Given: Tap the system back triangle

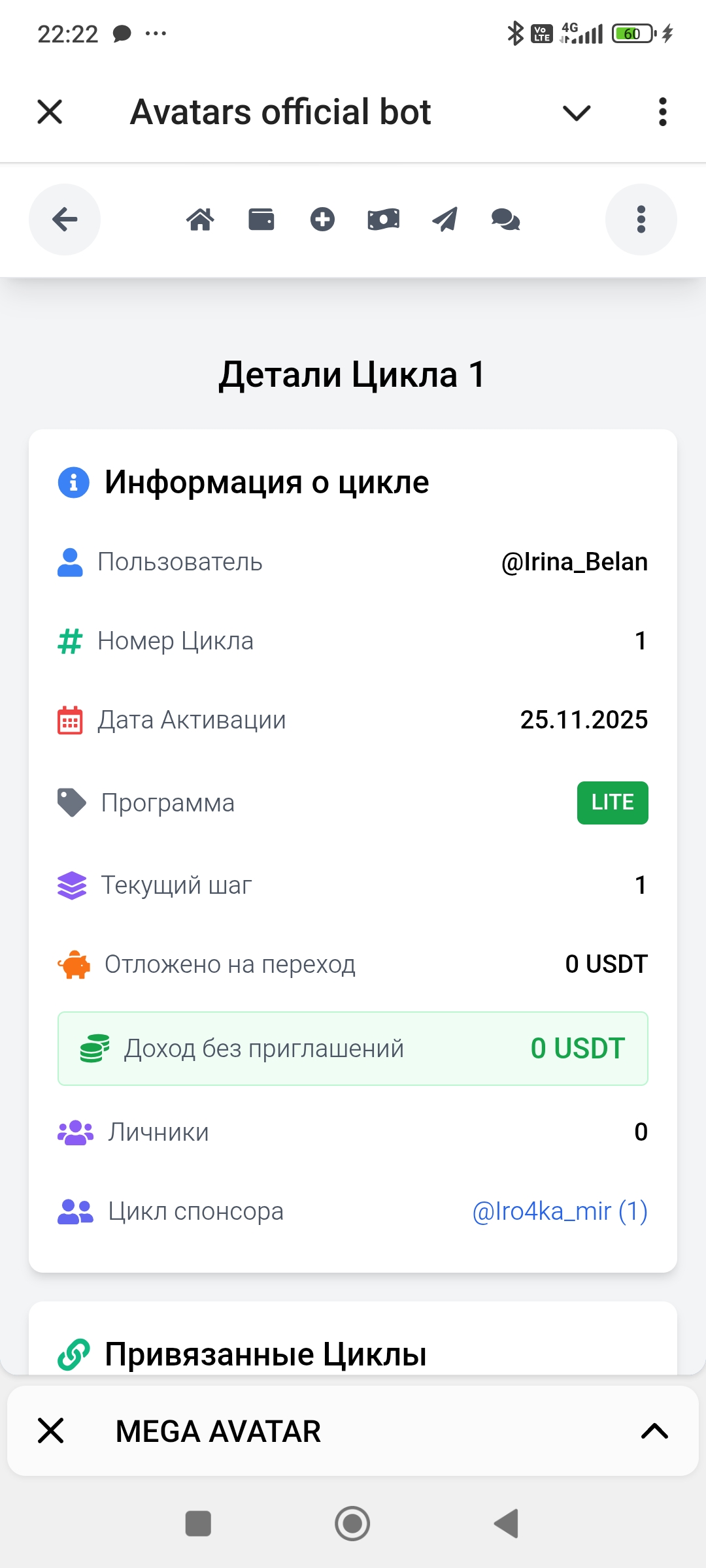Looking at the screenshot, I should 507,1524.
